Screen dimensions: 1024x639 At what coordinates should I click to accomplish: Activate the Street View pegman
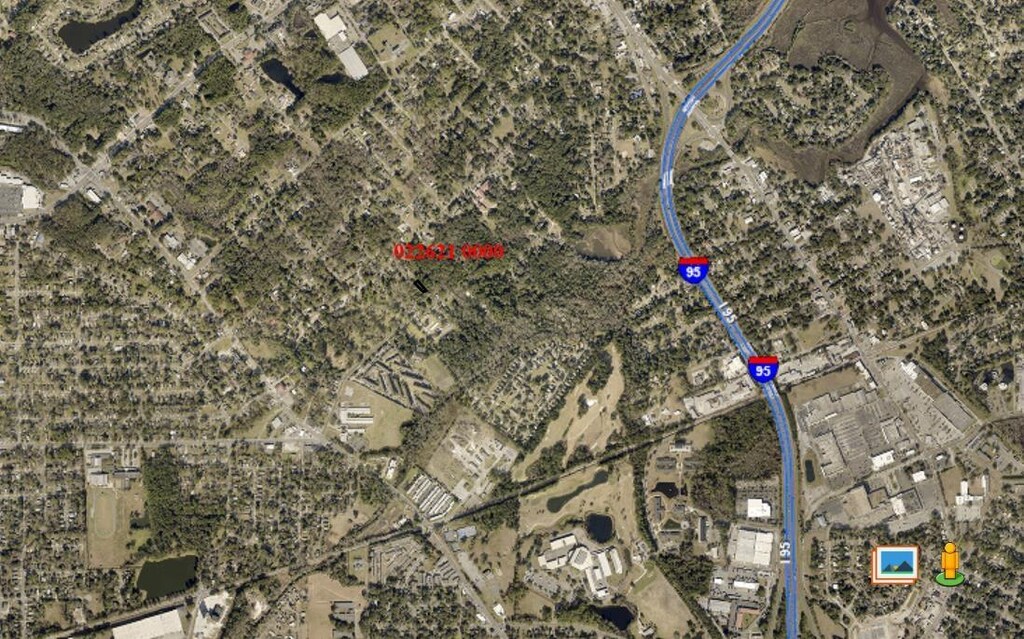click(949, 564)
